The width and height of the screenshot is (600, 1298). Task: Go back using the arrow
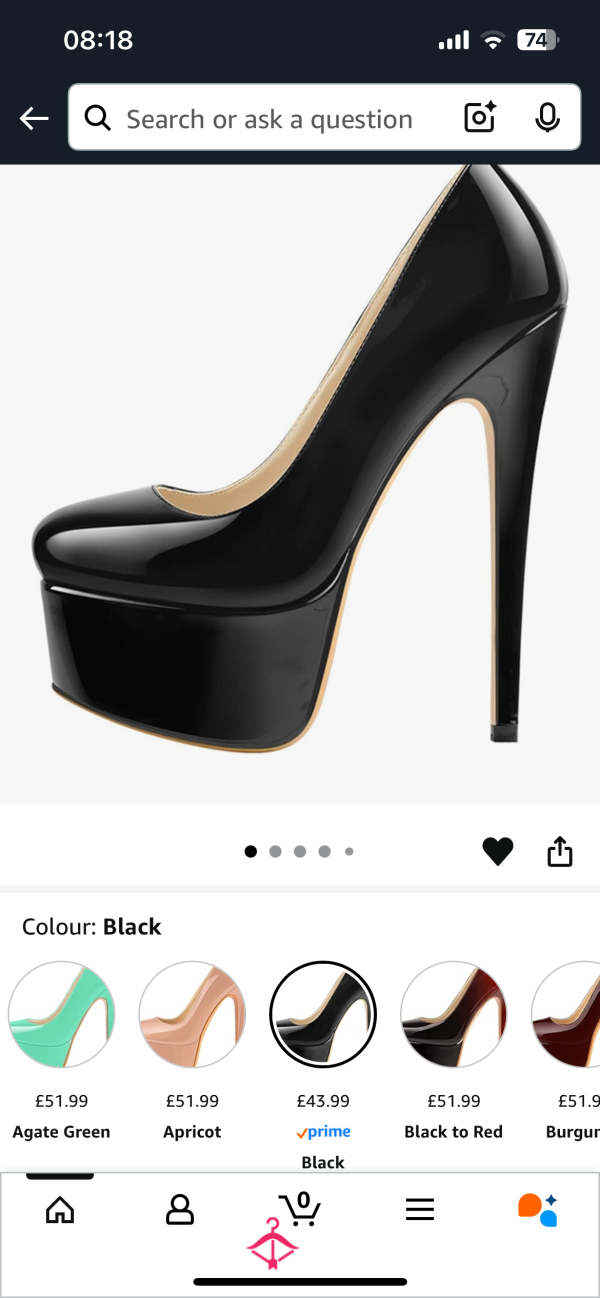click(x=34, y=119)
